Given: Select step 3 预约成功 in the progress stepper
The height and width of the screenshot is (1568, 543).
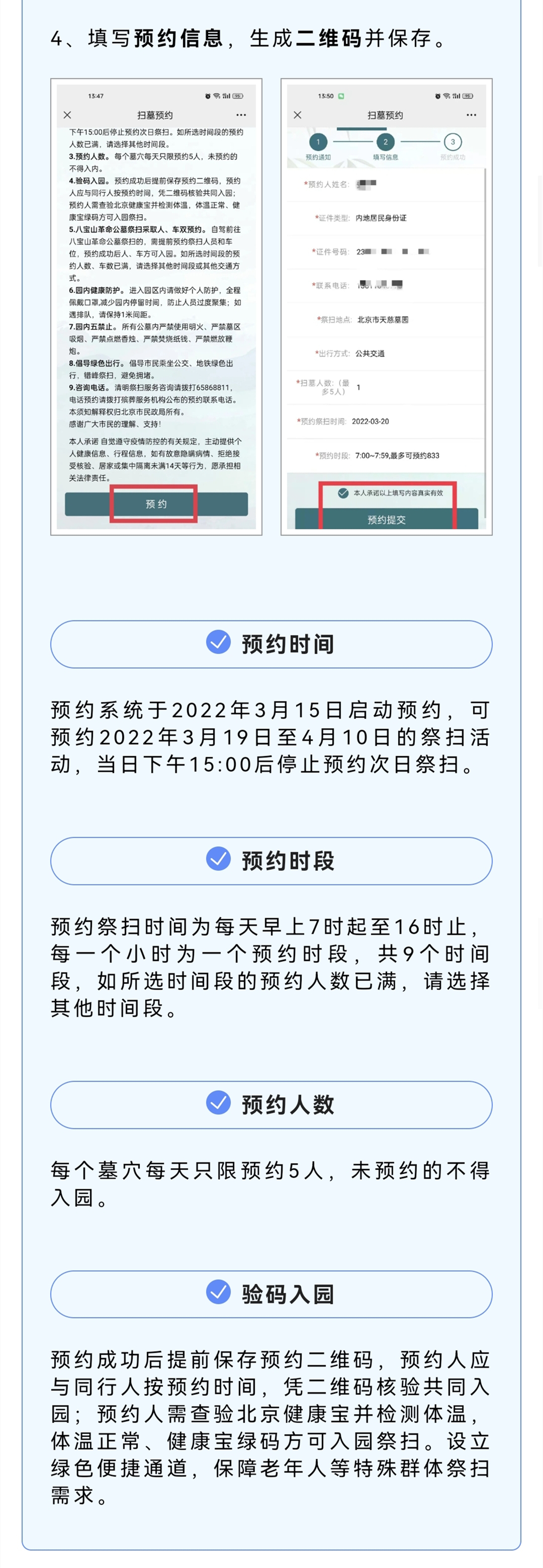Looking at the screenshot, I should coord(452,141).
